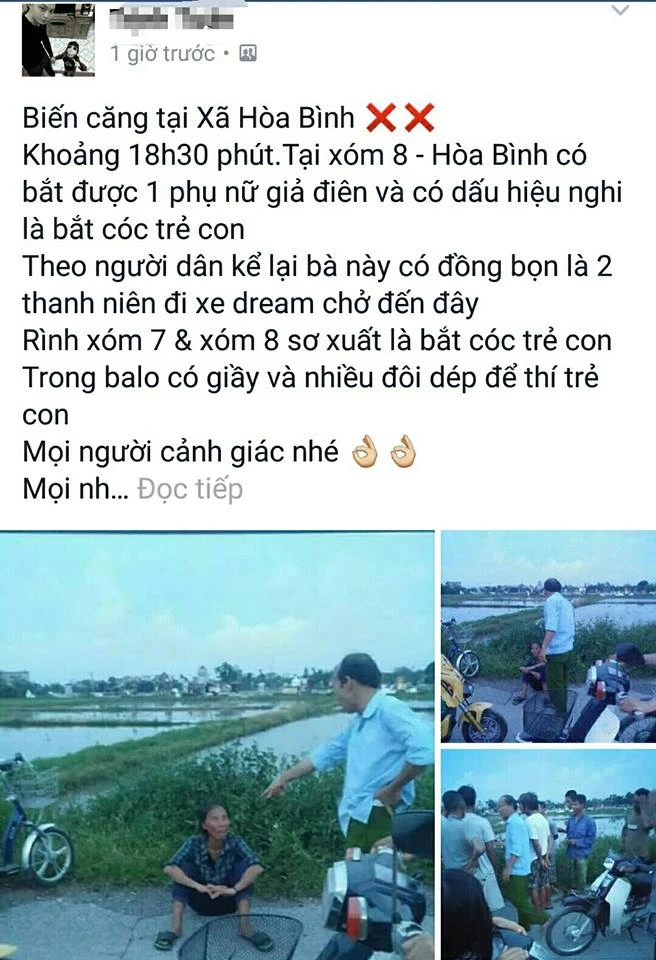This screenshot has width=656, height=960.
Task: Expand the post with Đọc tiếp
Action: point(190,489)
